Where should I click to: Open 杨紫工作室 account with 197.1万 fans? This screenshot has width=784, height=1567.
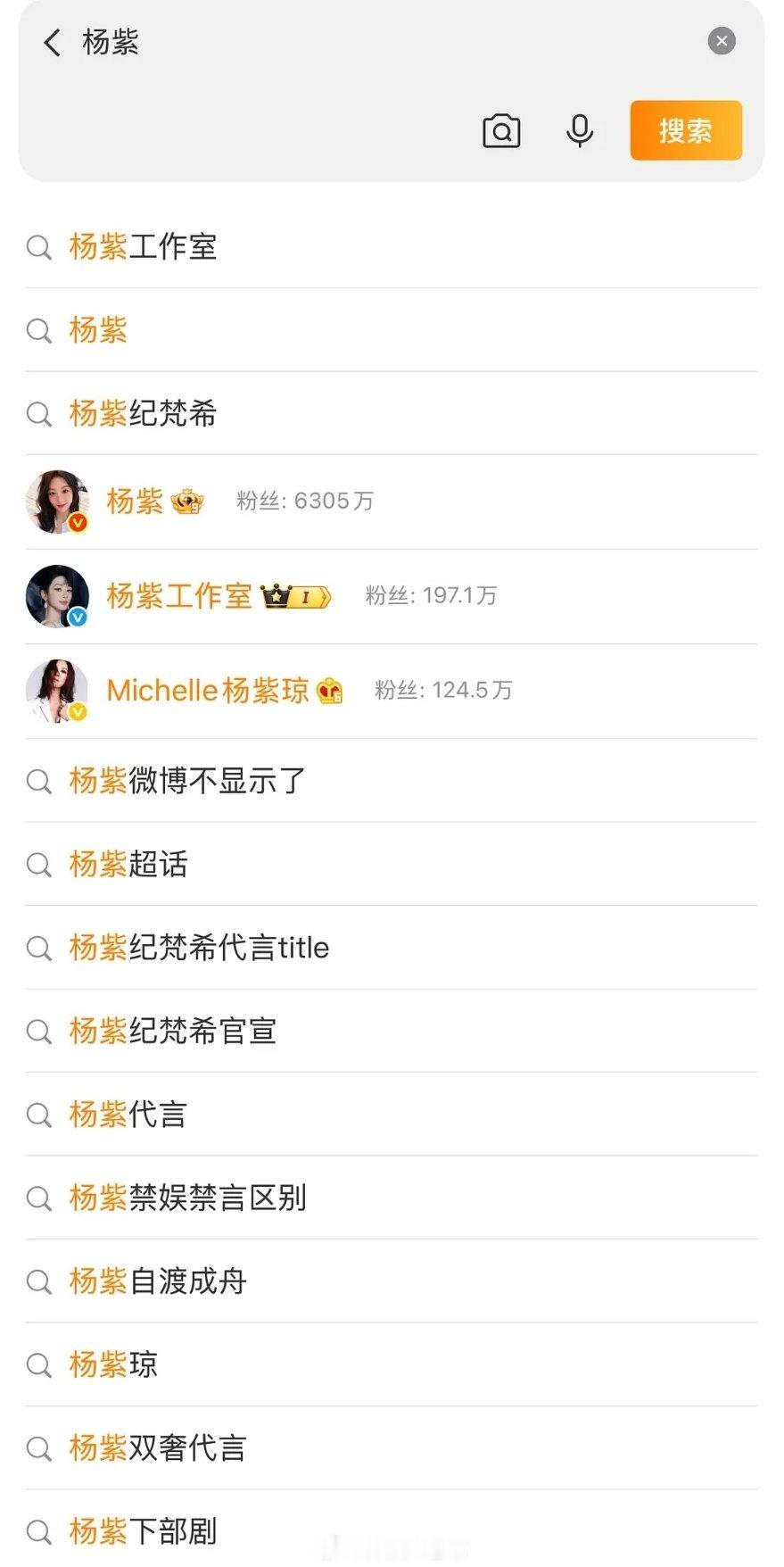(x=391, y=596)
